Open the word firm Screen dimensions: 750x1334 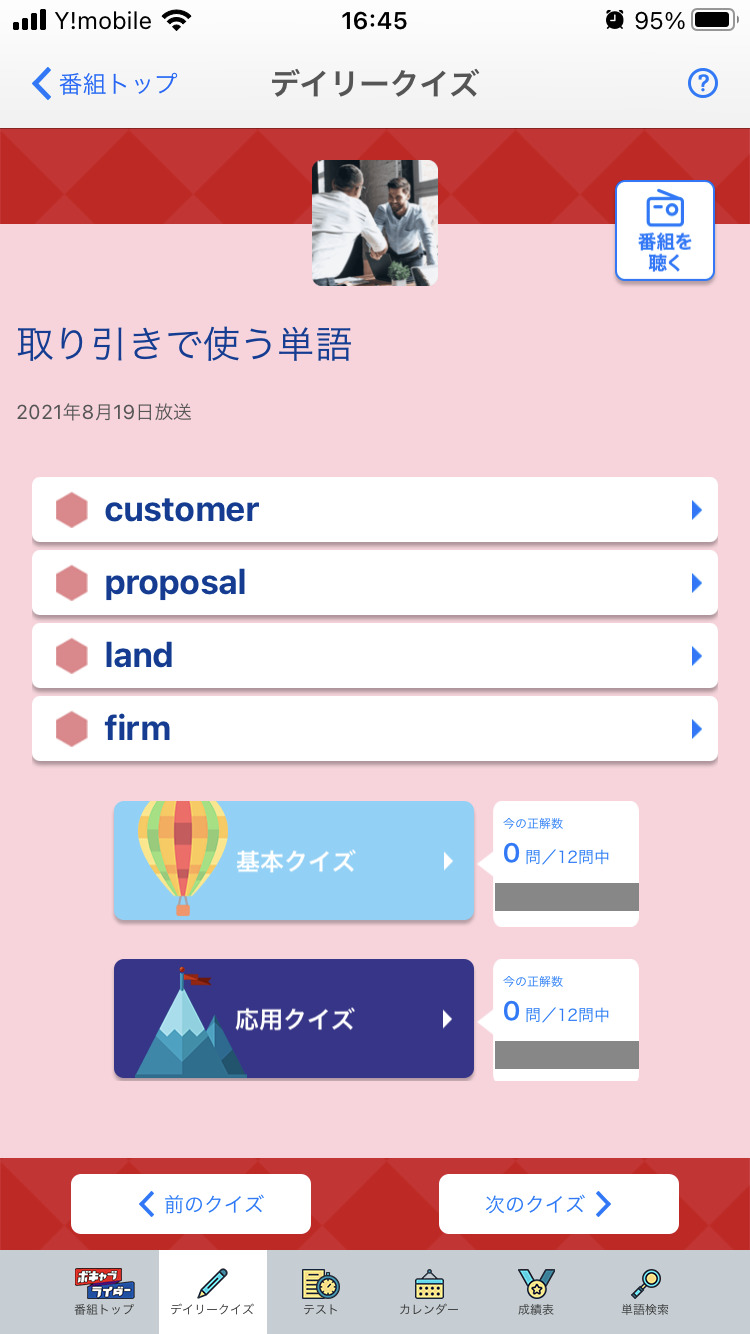[375, 729]
